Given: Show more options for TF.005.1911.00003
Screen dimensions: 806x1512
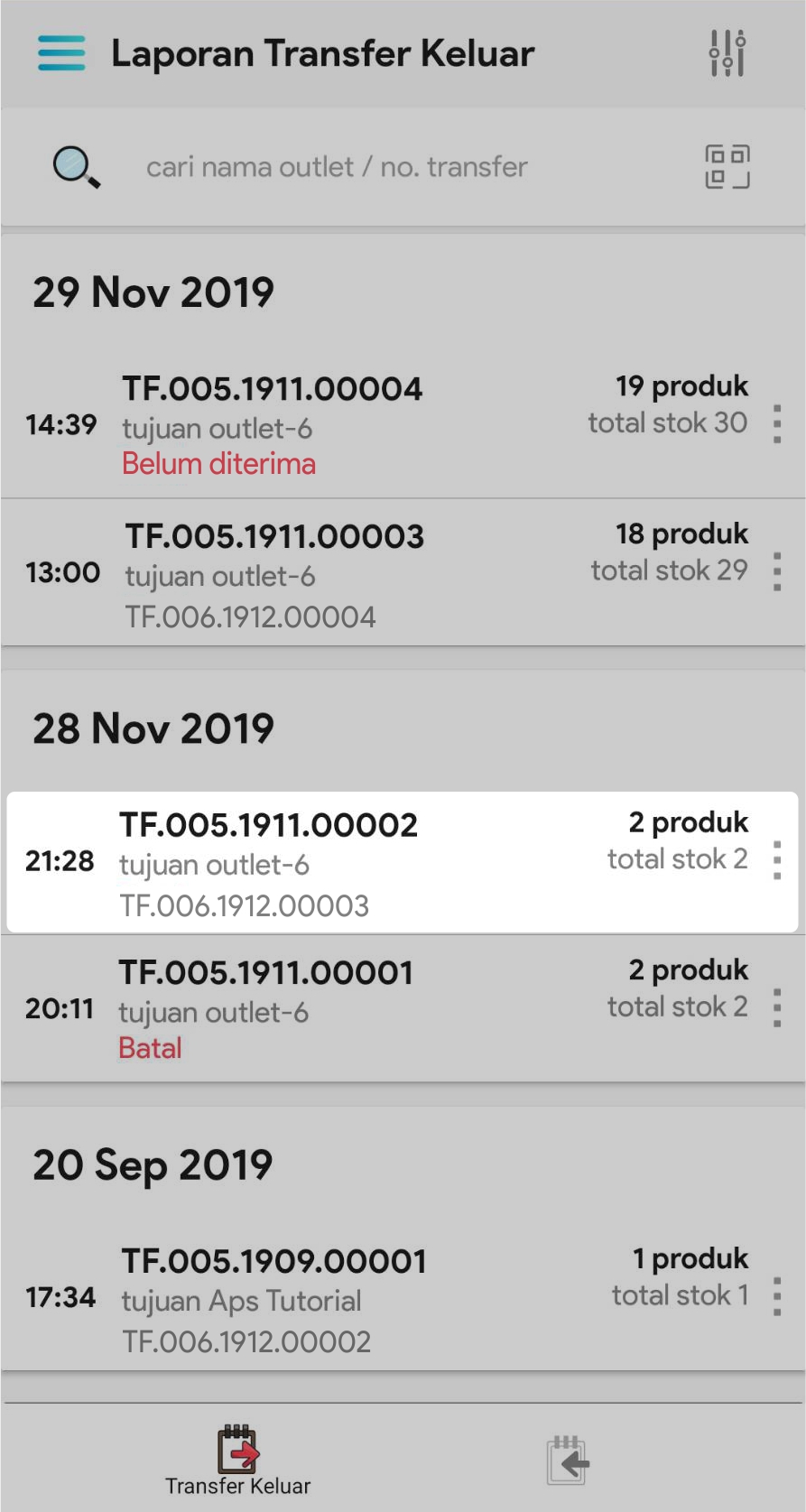Looking at the screenshot, I should (777, 572).
